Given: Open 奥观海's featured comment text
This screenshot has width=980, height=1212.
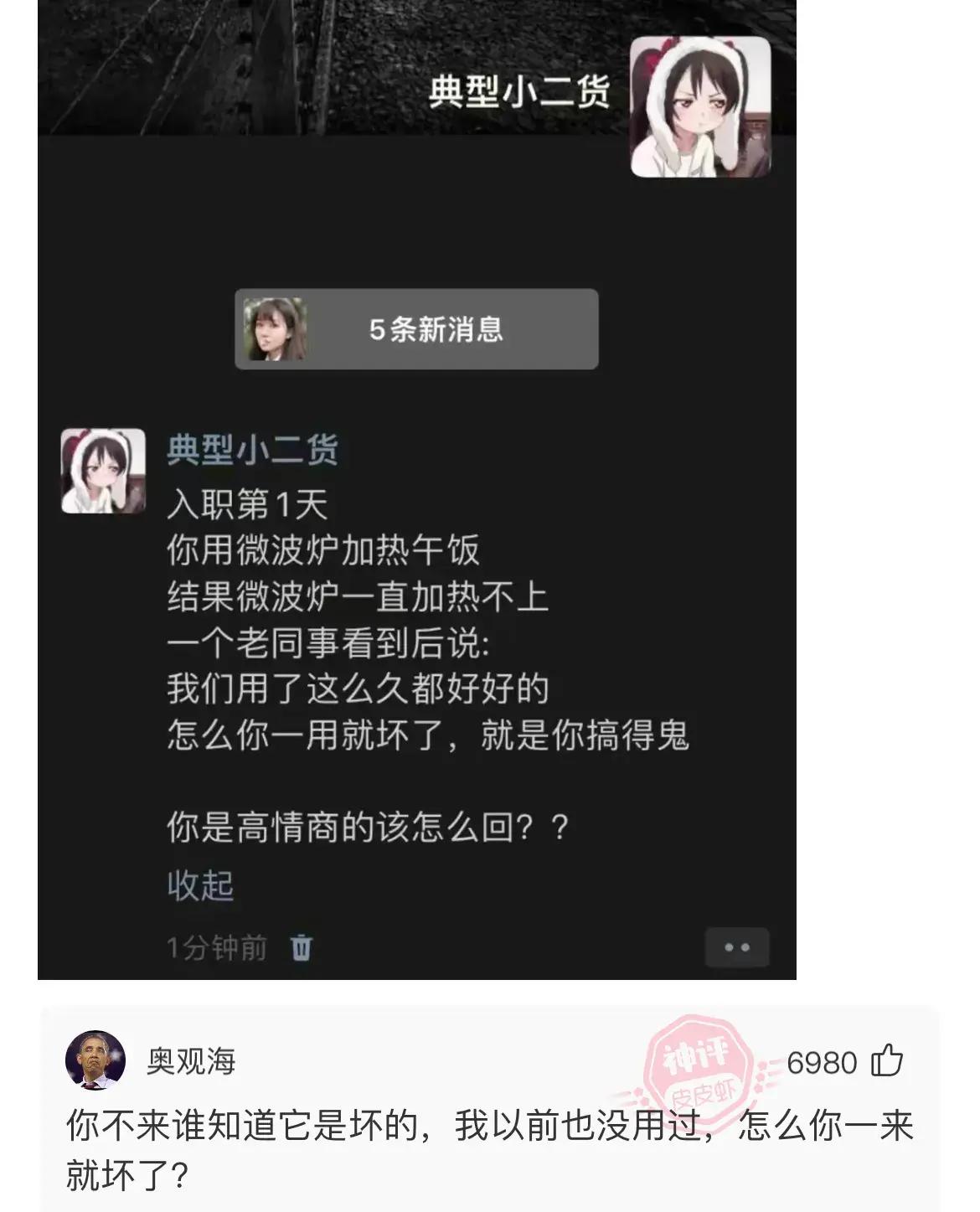Looking at the screenshot, I should [489, 1150].
